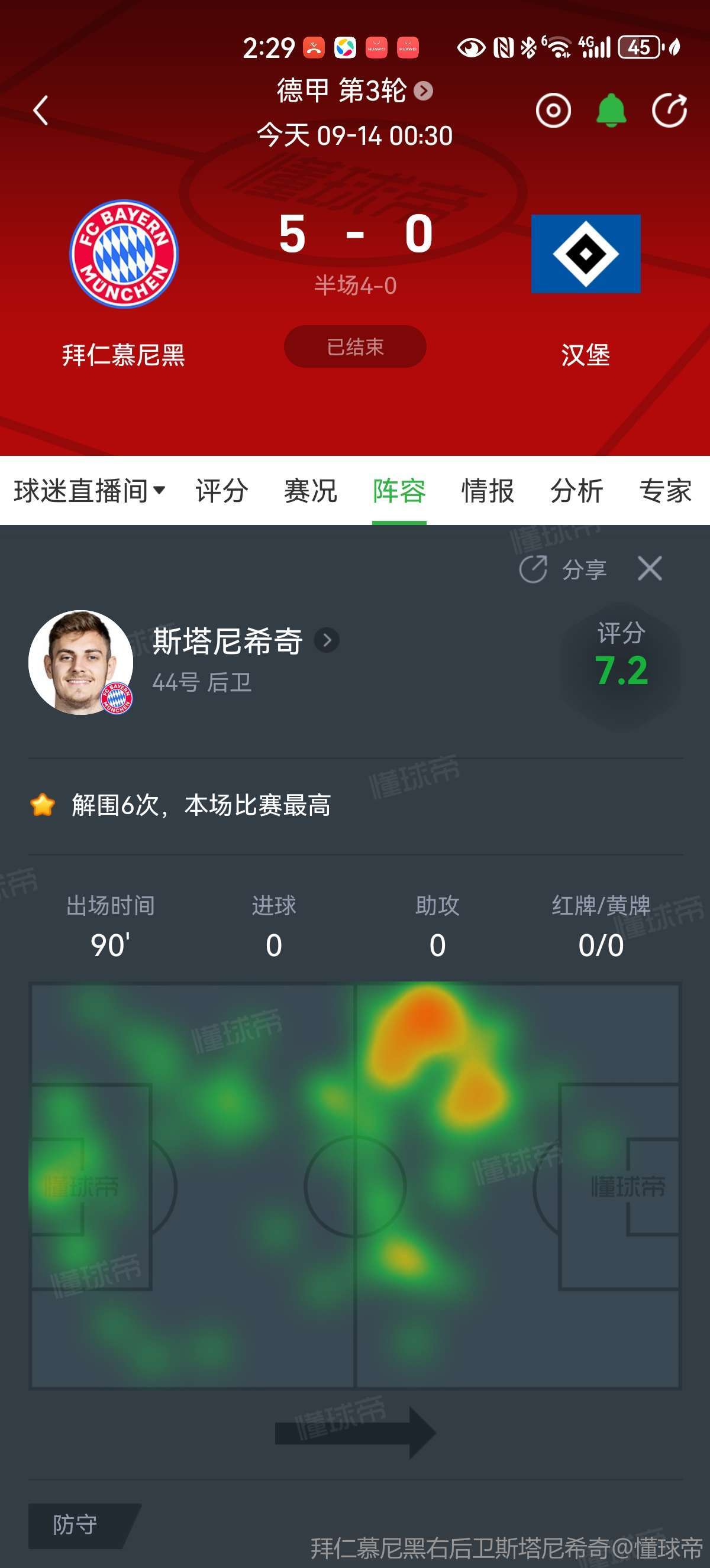Screen dimensions: 710x1568
Task: Switch to 赛况 tab
Action: [x=311, y=491]
